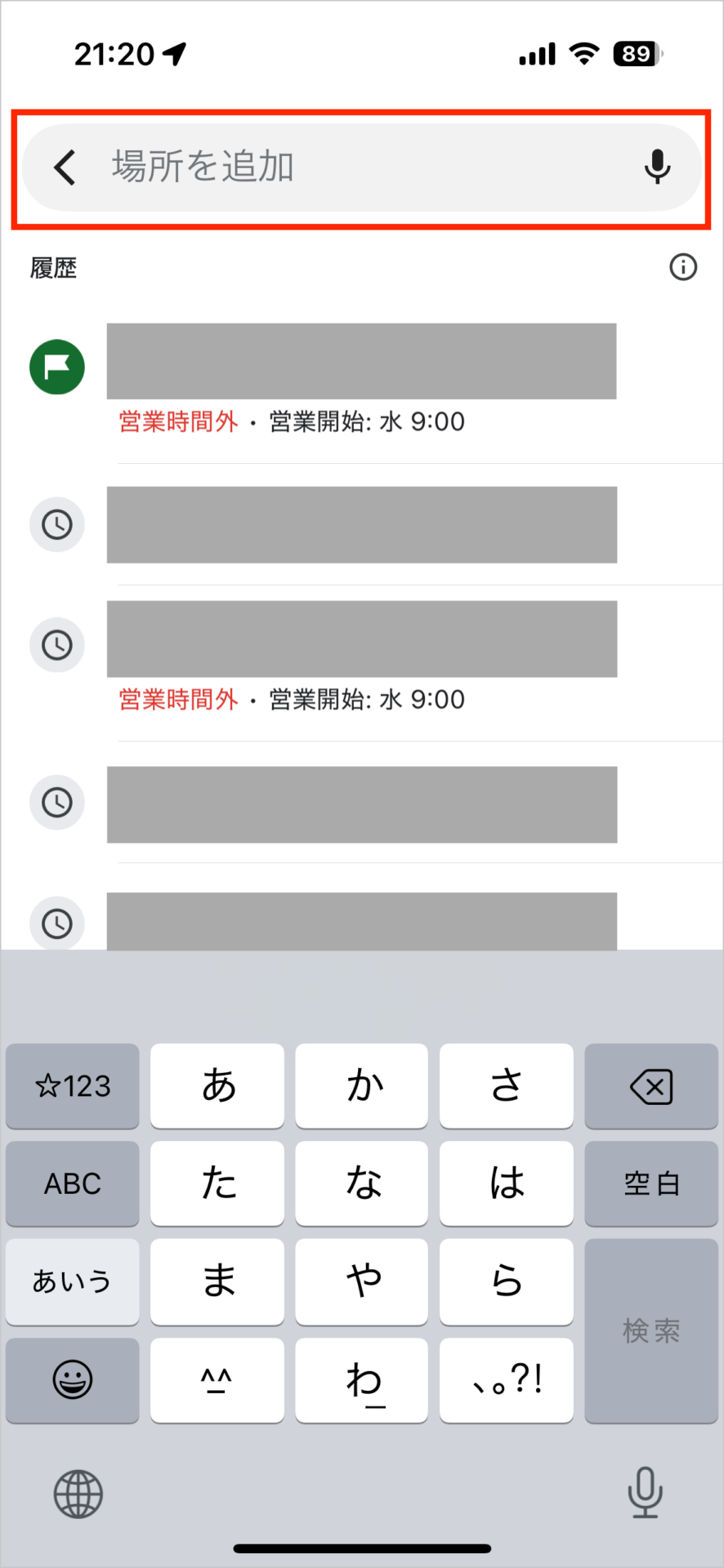Image resolution: width=724 pixels, height=1568 pixels.
Task: Type the あ key
Action: (217, 1086)
